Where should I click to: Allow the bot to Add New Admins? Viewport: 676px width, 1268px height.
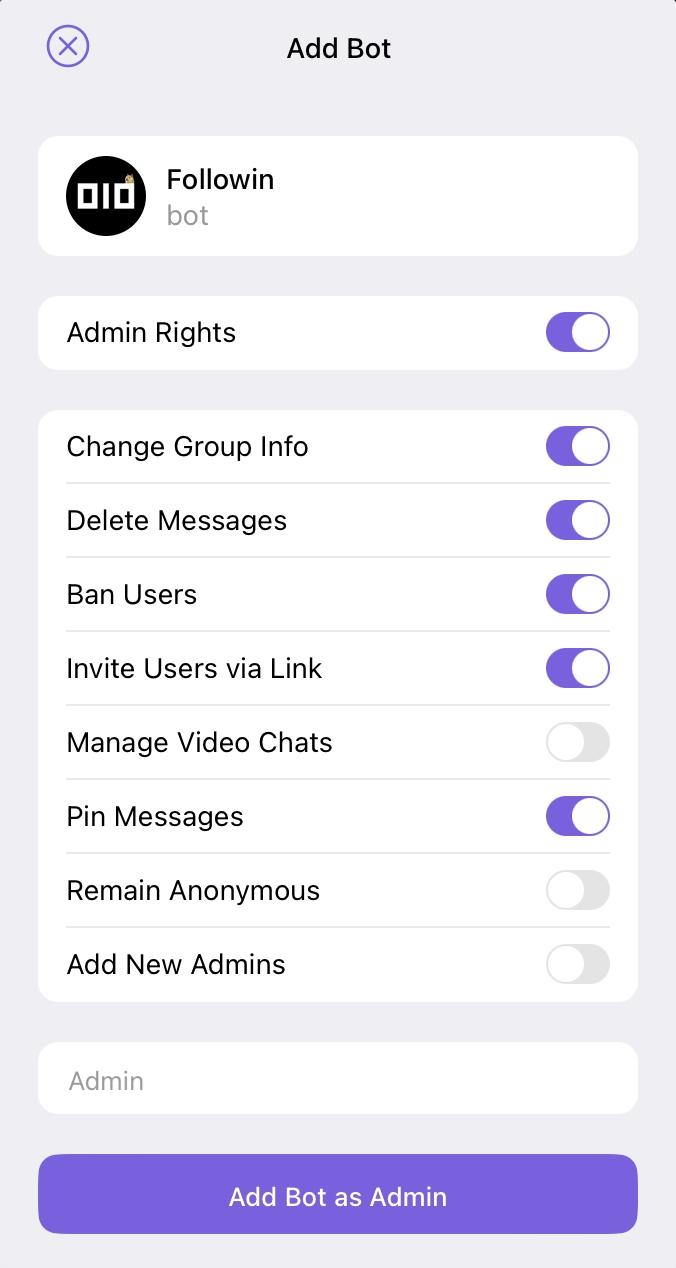pos(577,965)
